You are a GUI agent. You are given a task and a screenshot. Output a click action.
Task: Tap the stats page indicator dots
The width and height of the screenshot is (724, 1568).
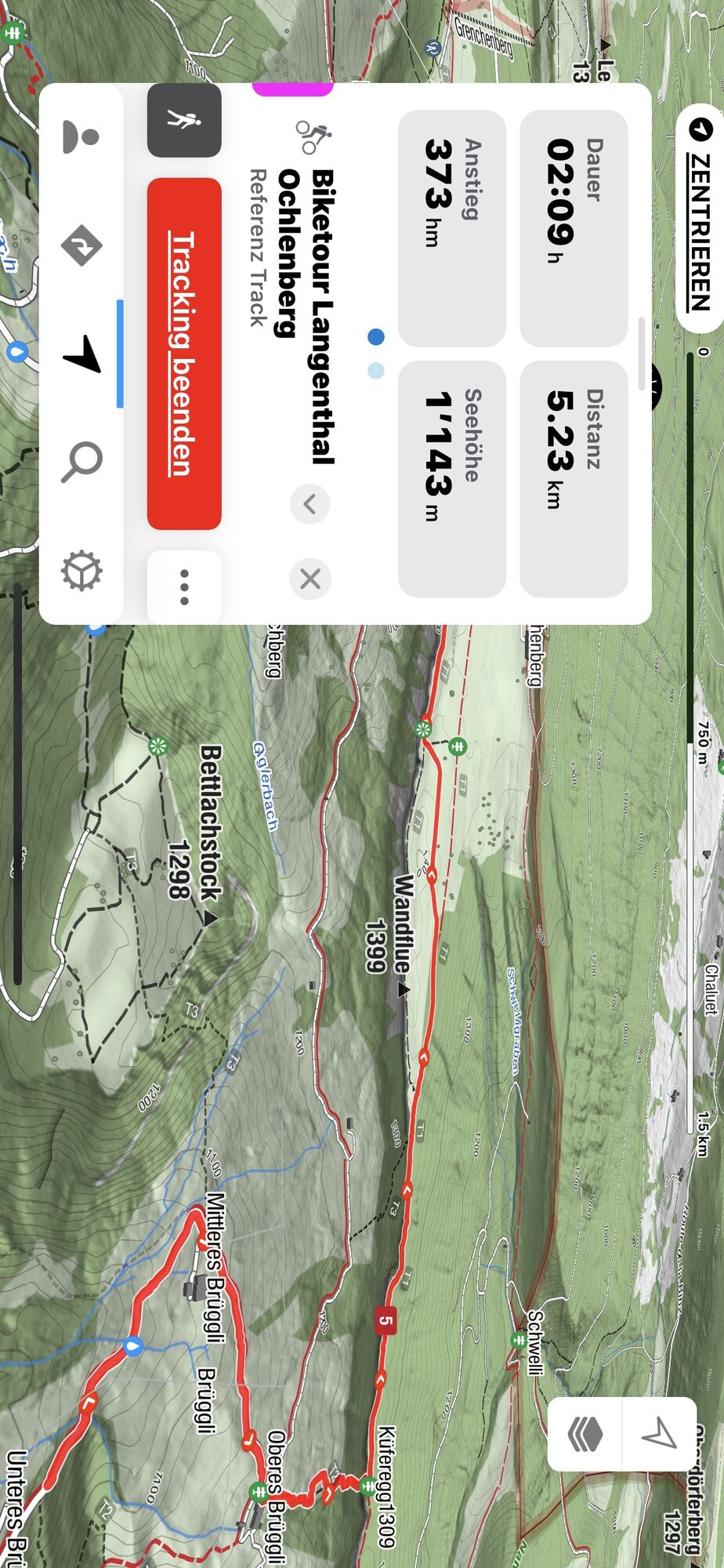pyautogui.click(x=376, y=354)
